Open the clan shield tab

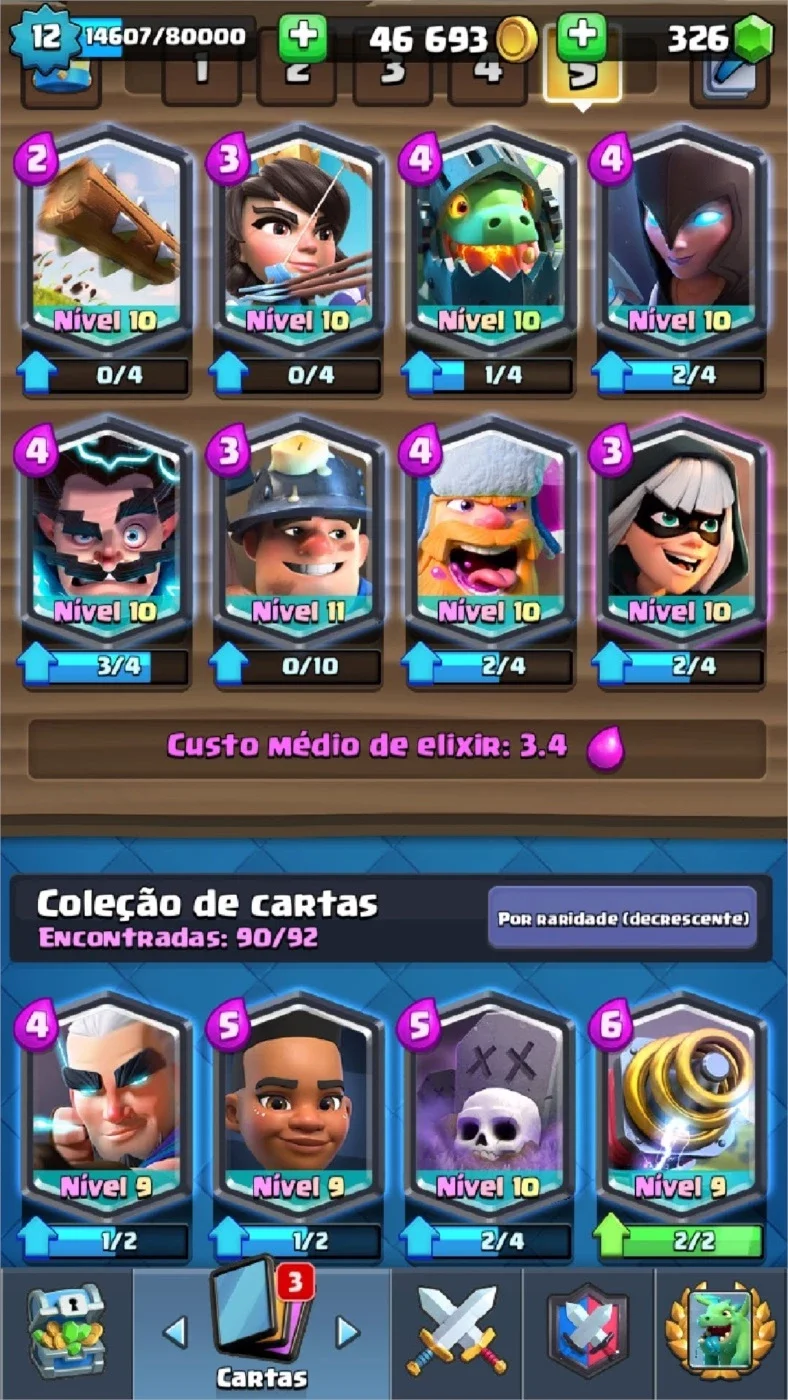pos(588,1333)
